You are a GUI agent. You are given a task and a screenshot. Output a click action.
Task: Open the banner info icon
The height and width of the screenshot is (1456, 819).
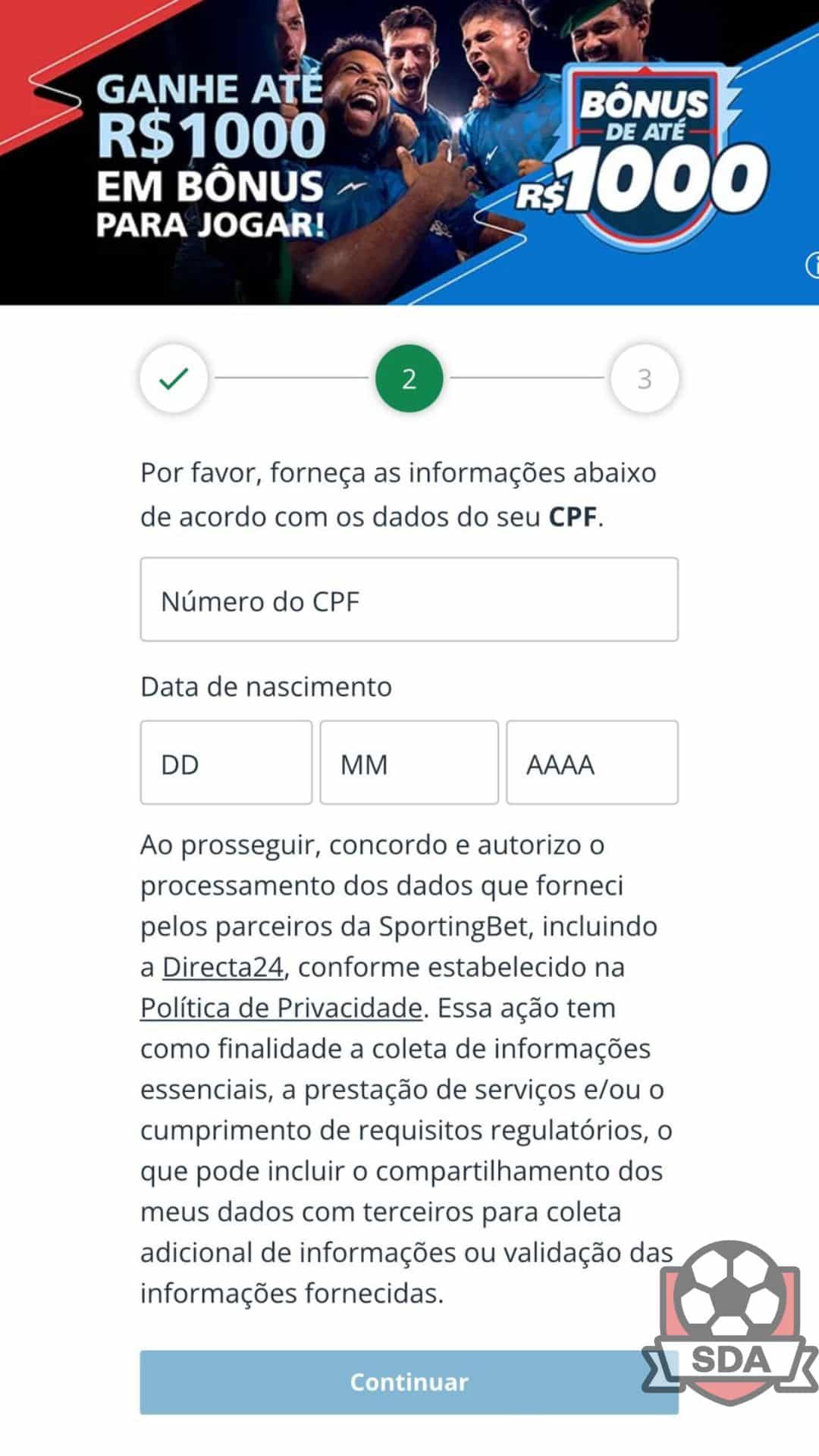(x=812, y=265)
